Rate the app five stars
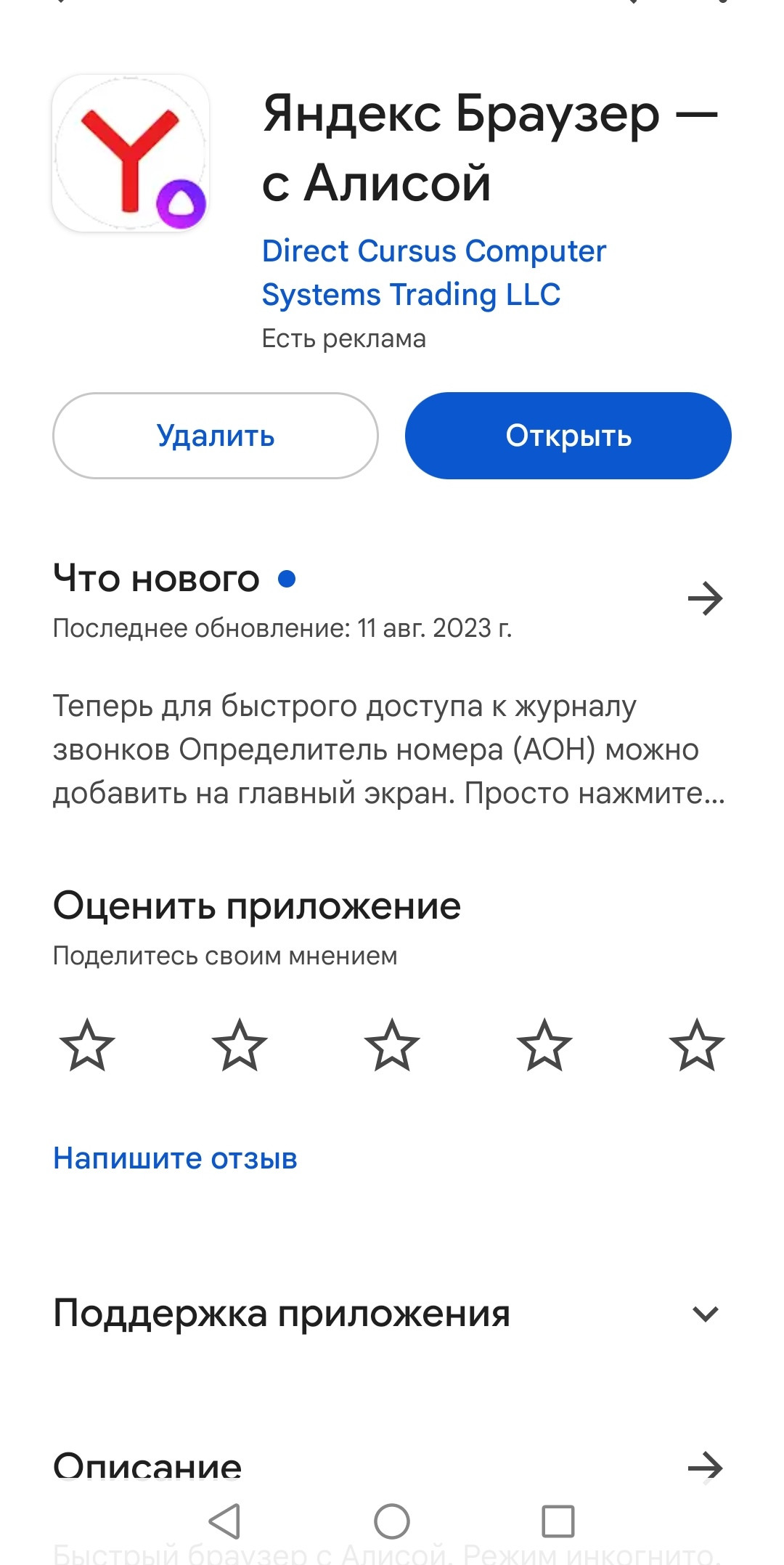Screen dimensions: 784x1565 [x=697, y=1046]
